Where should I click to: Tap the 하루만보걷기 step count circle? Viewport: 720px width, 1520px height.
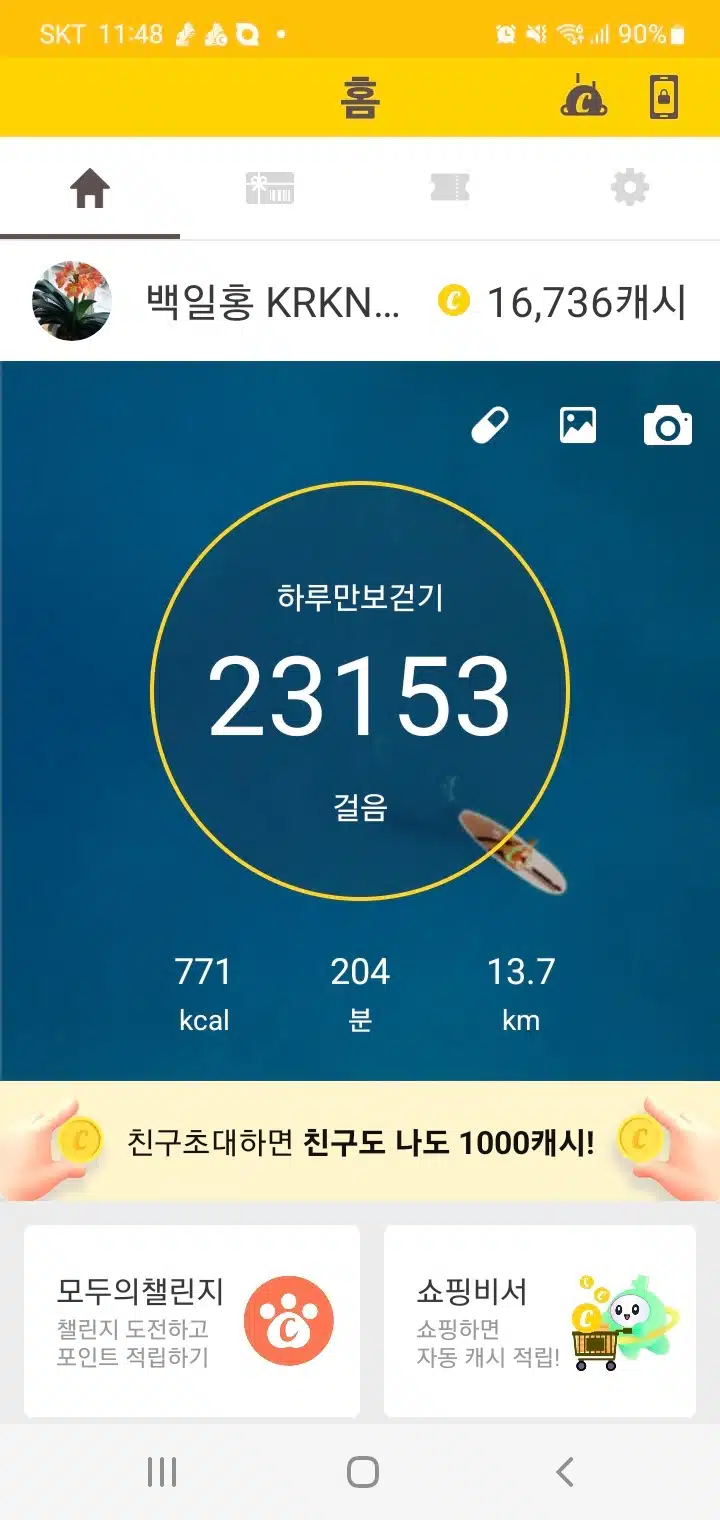pyautogui.click(x=360, y=691)
